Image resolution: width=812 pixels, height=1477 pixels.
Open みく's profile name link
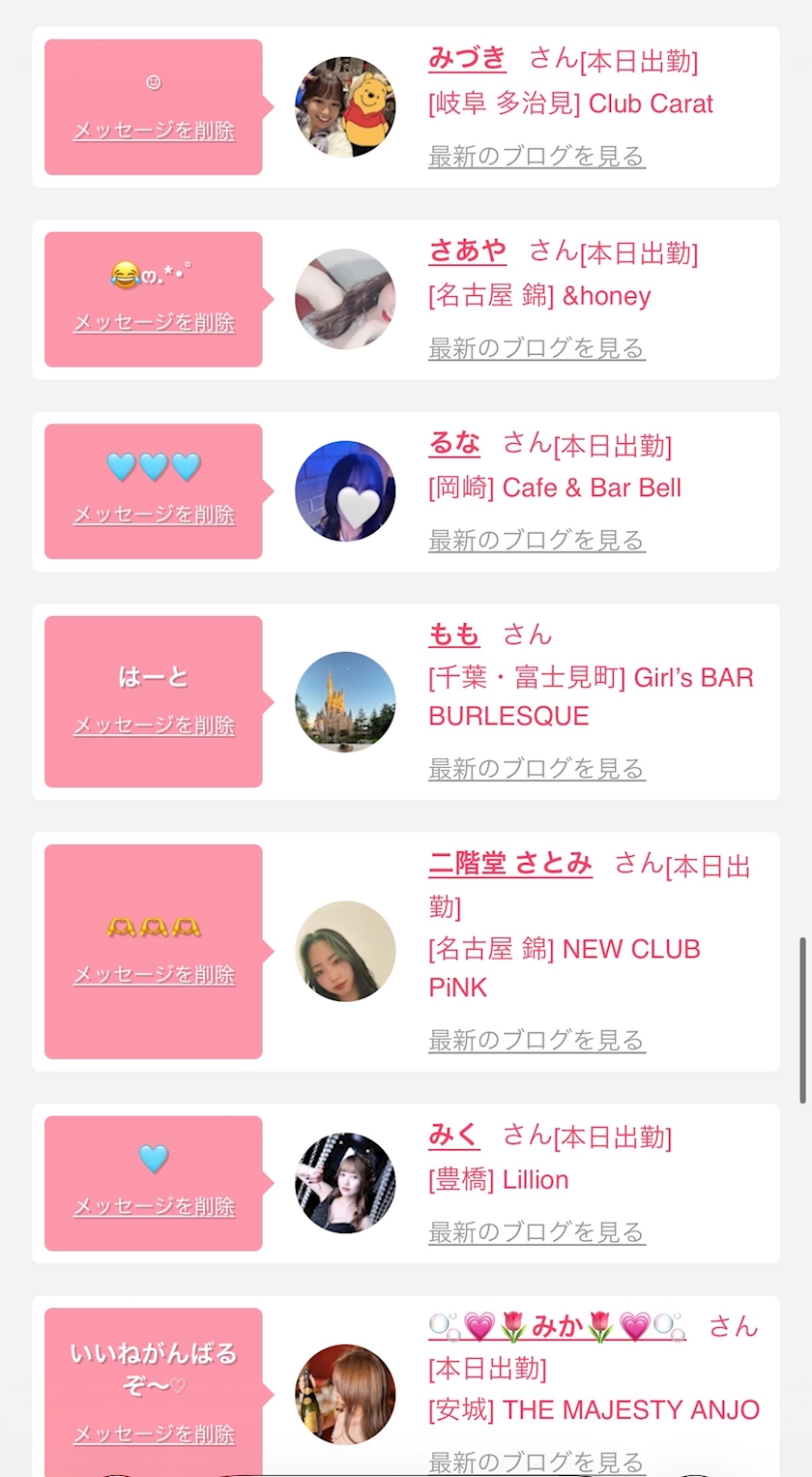coord(454,1135)
